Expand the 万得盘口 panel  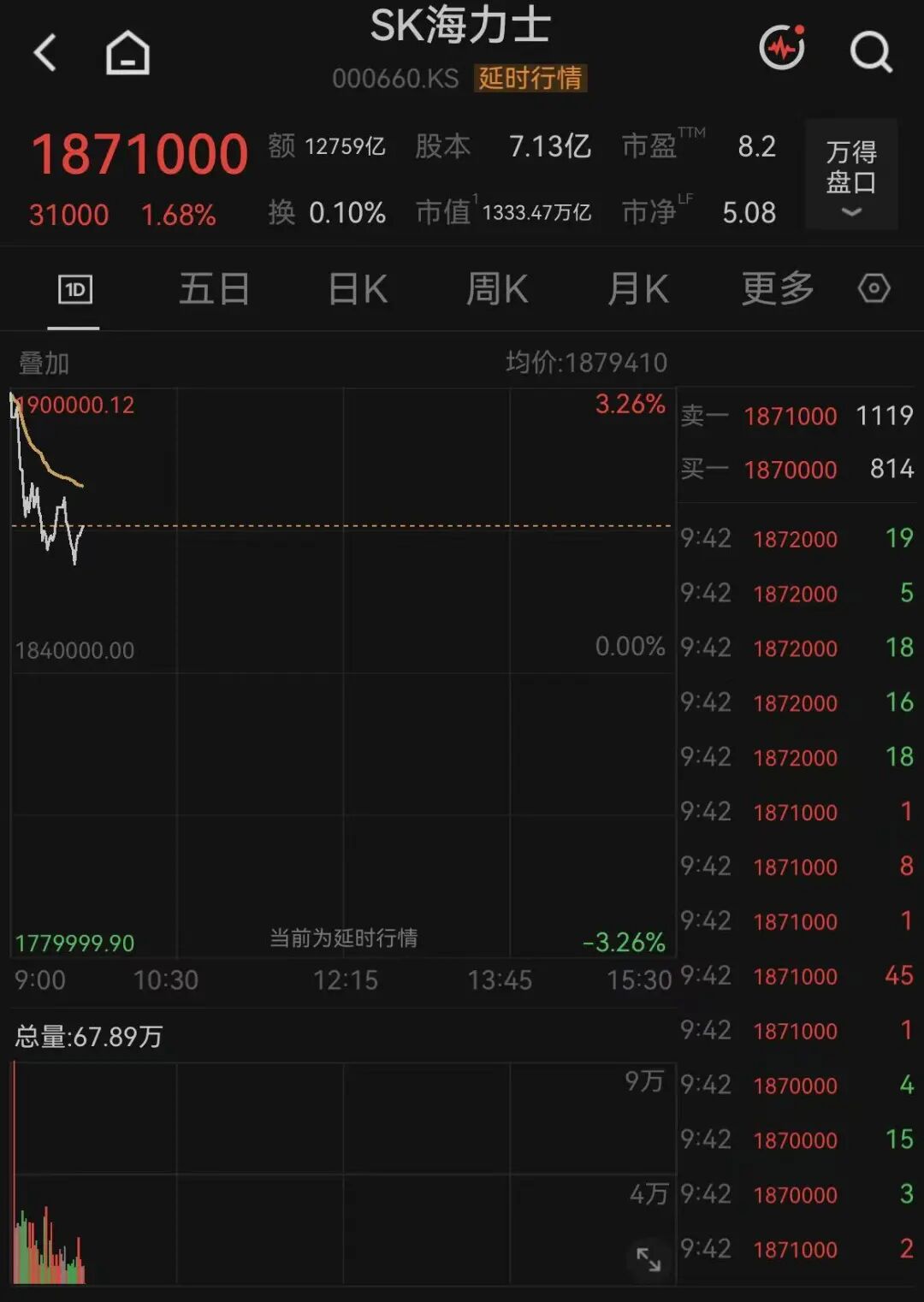(851, 175)
